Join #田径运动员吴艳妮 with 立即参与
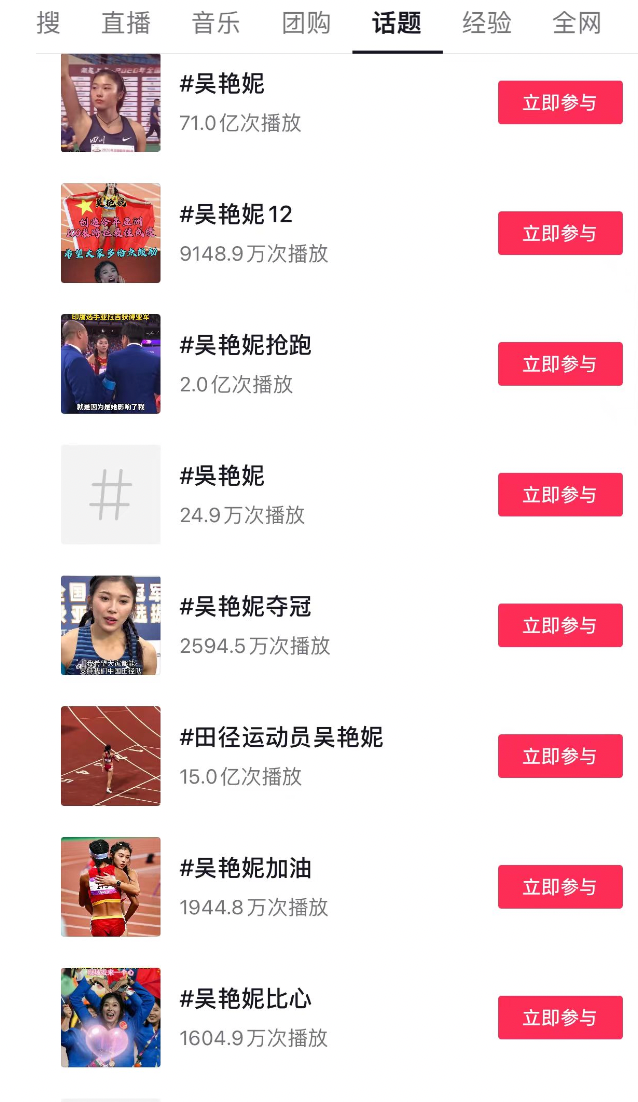This screenshot has height=1102, width=638. point(560,756)
